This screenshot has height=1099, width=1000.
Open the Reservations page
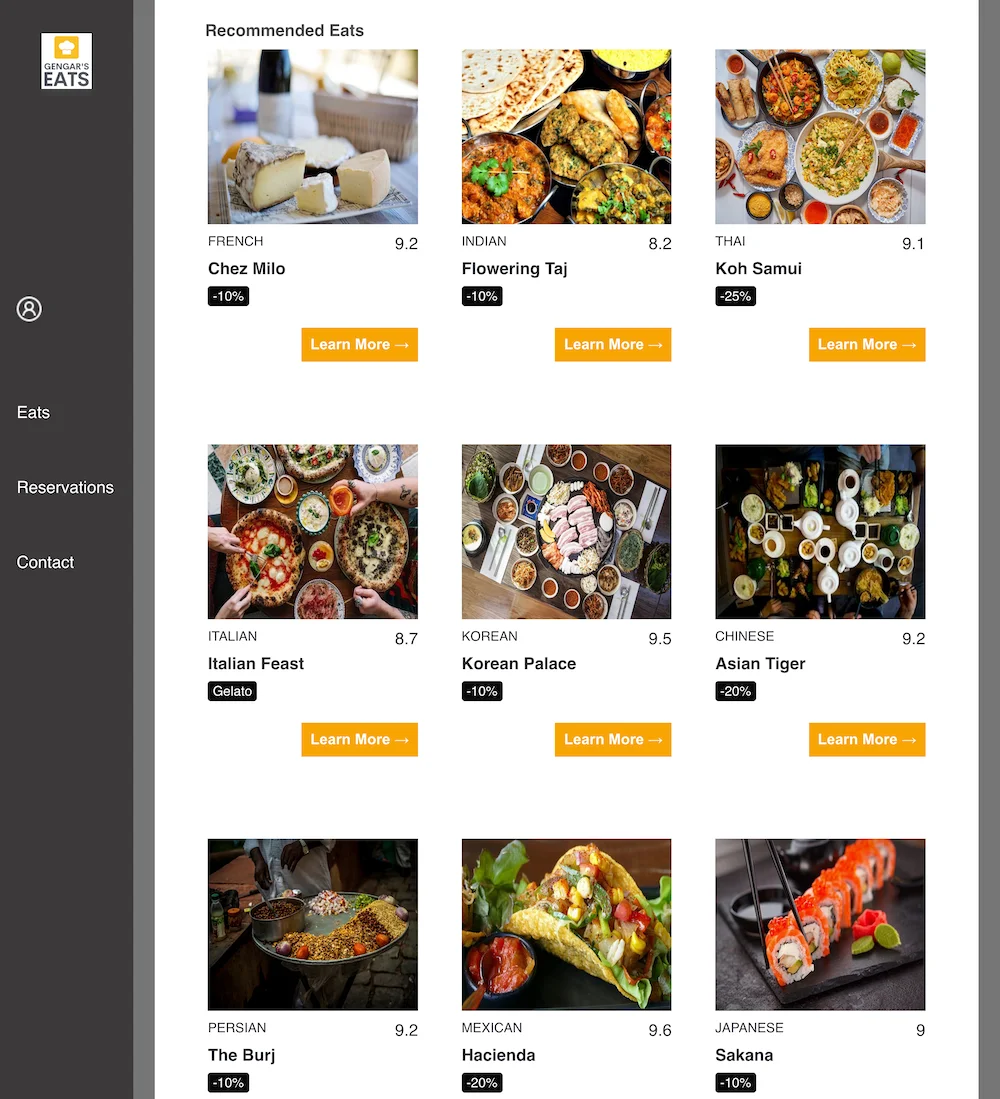coord(65,487)
